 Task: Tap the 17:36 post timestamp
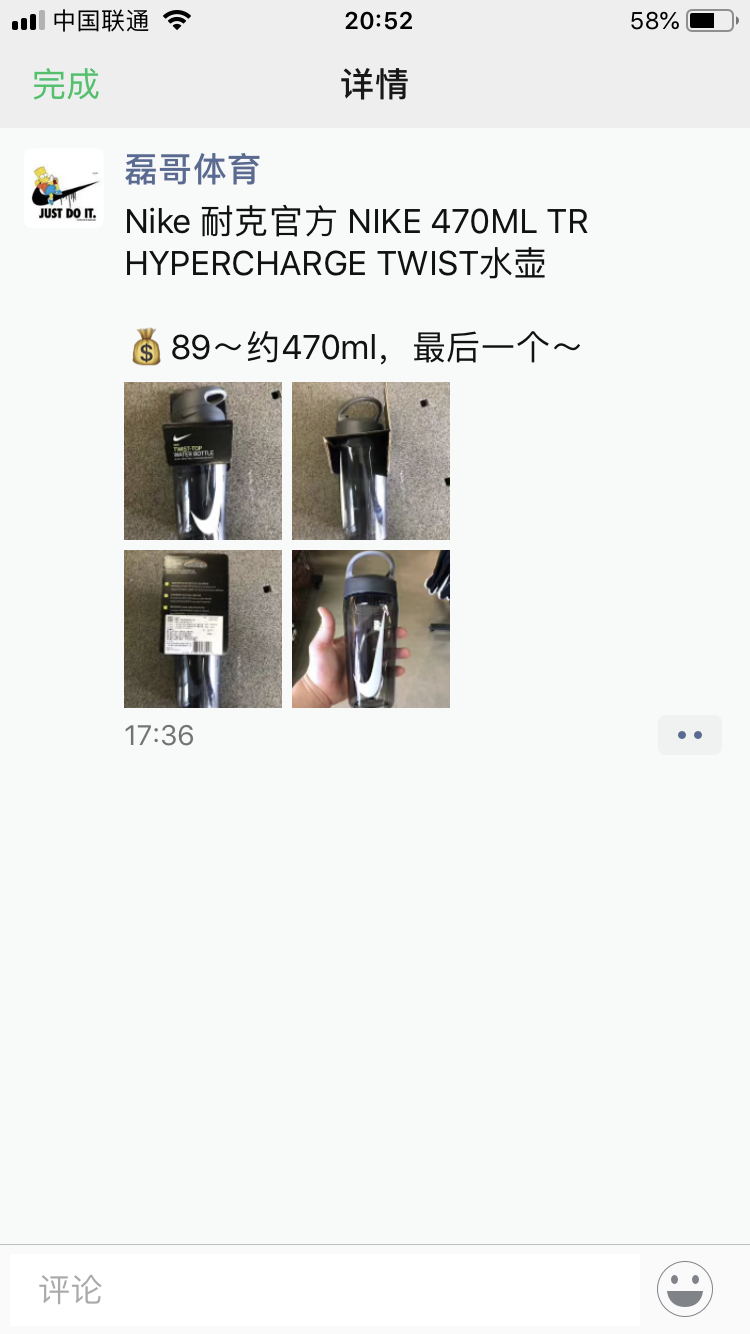tap(159, 735)
